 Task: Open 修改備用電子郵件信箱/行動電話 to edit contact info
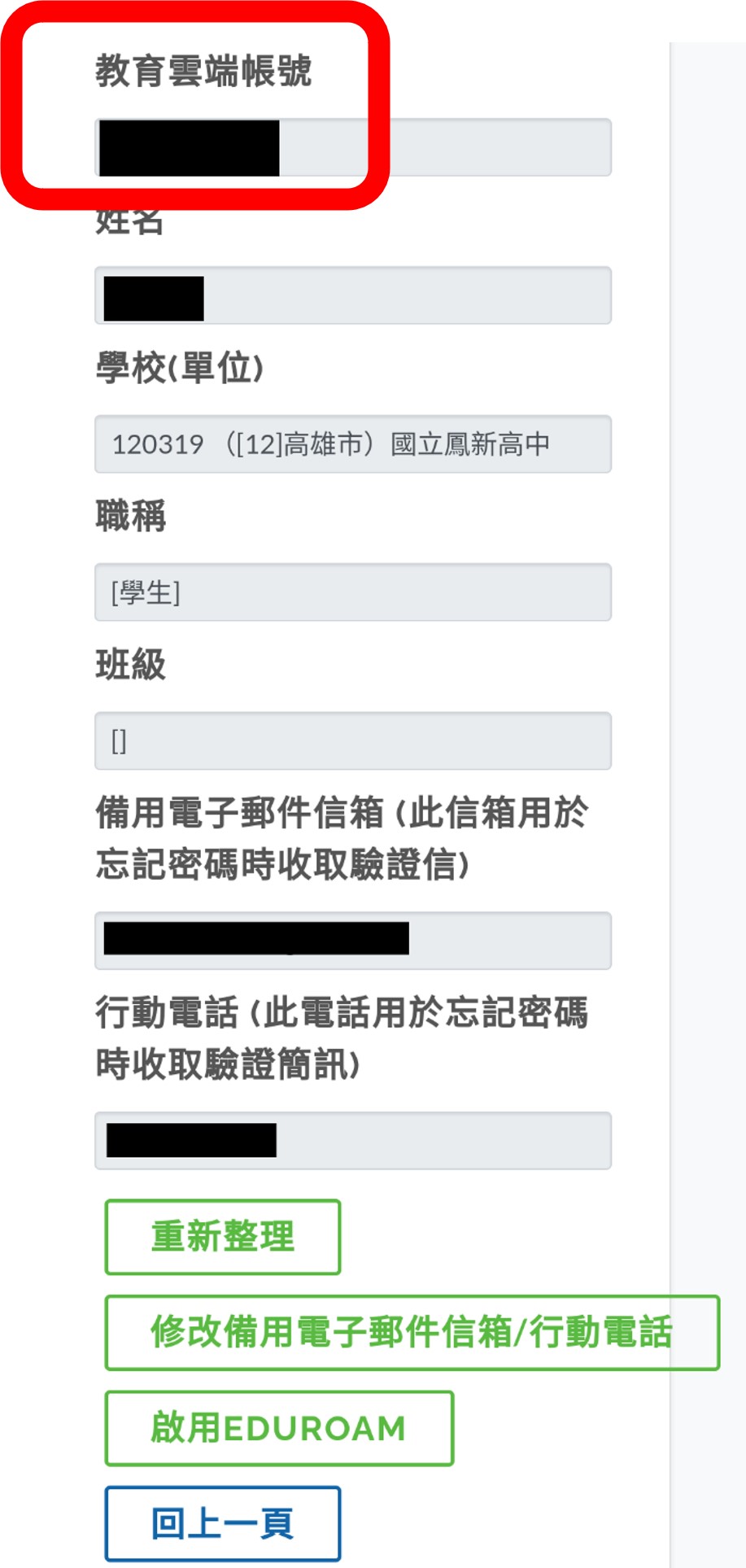pos(412,1333)
